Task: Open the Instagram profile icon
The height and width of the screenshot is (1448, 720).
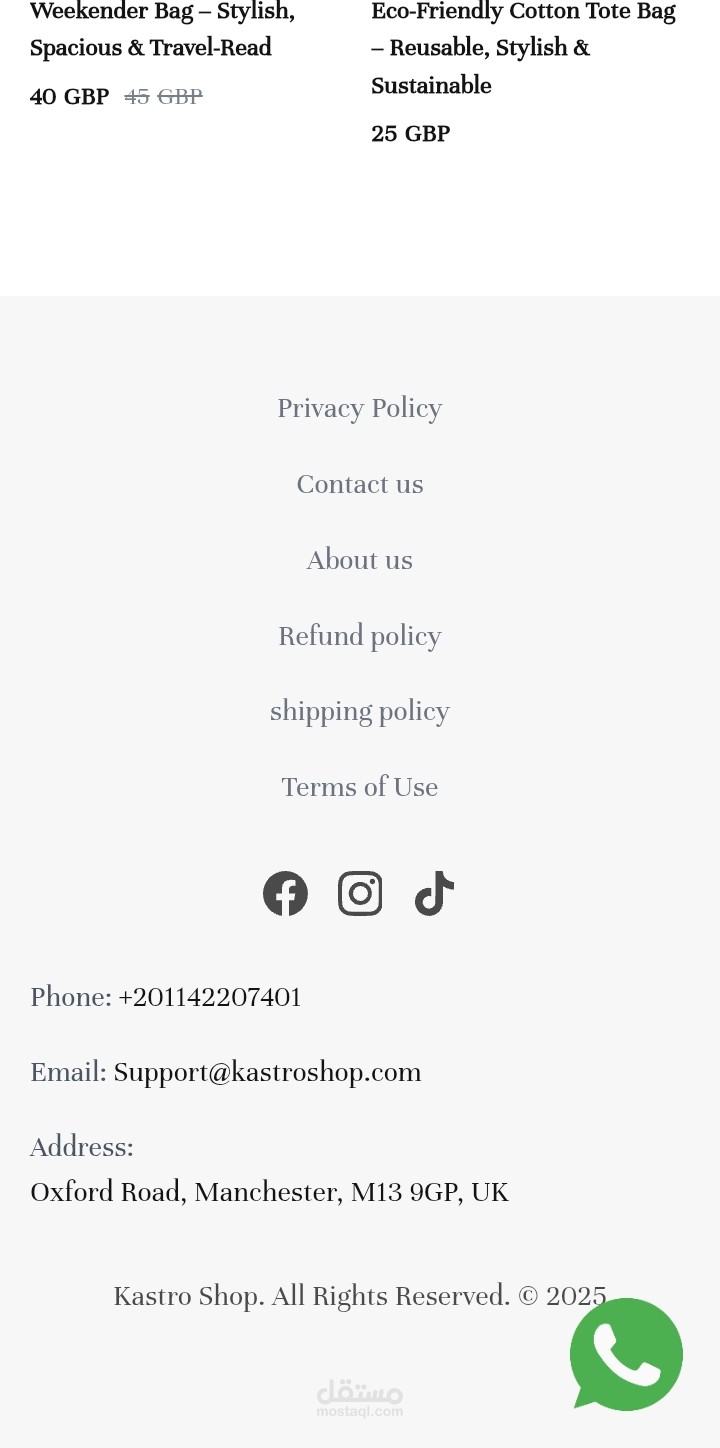Action: [360, 893]
